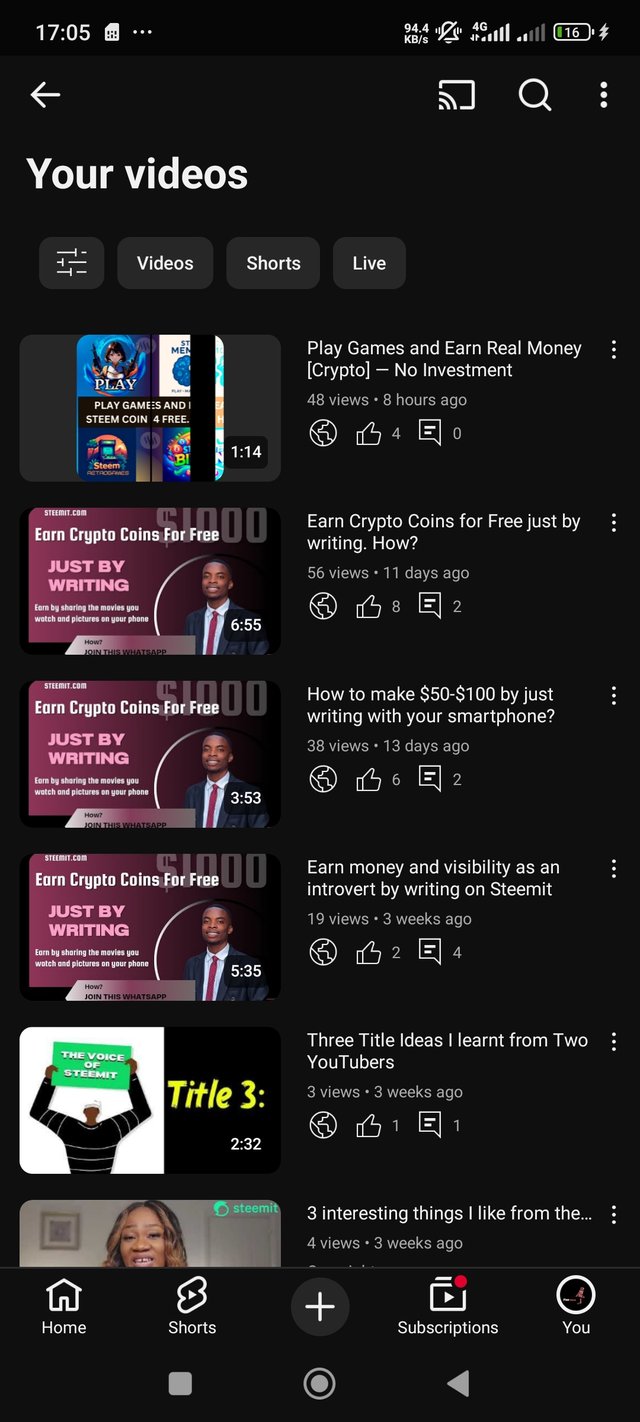Tap the system back triangle
The image size is (640, 1422).
458,1383
